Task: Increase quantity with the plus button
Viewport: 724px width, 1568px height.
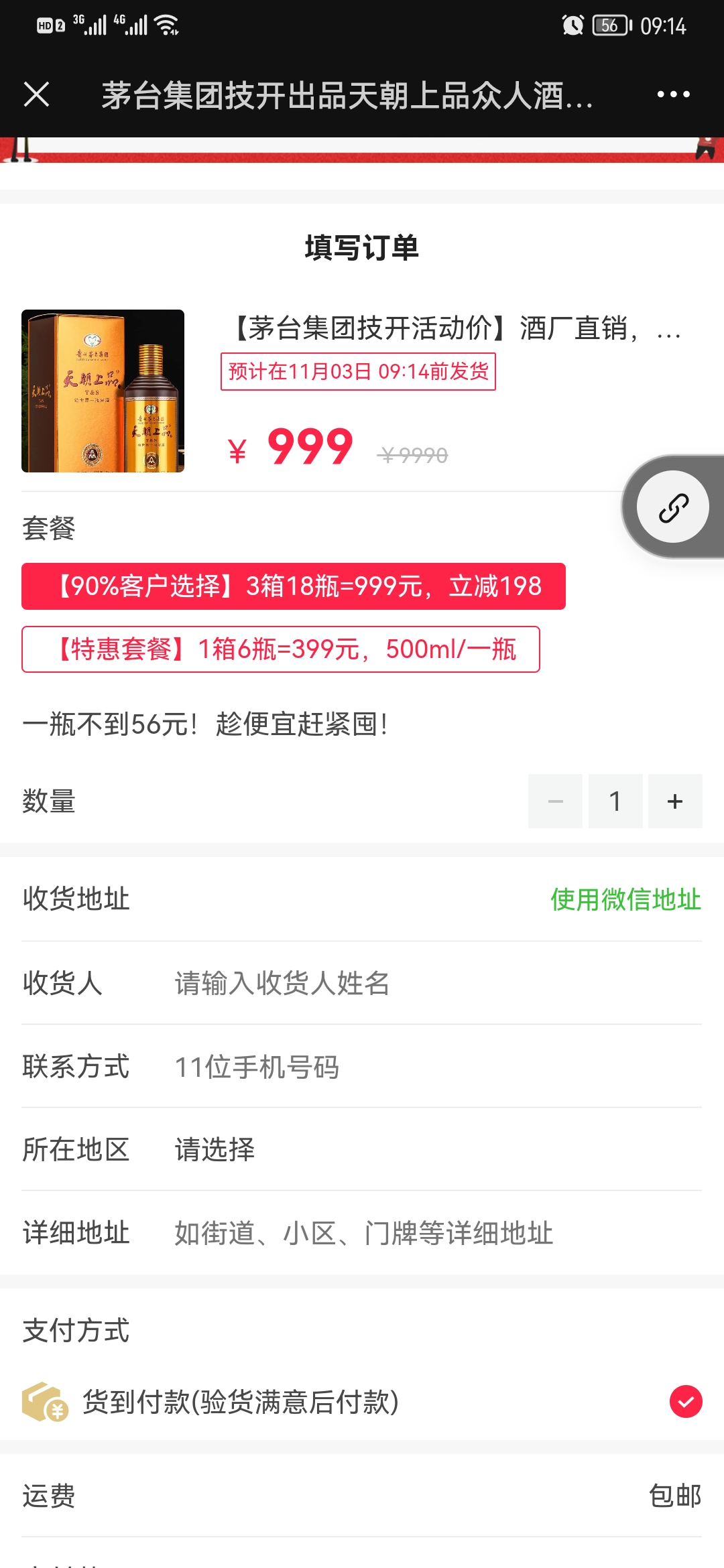Action: click(675, 801)
